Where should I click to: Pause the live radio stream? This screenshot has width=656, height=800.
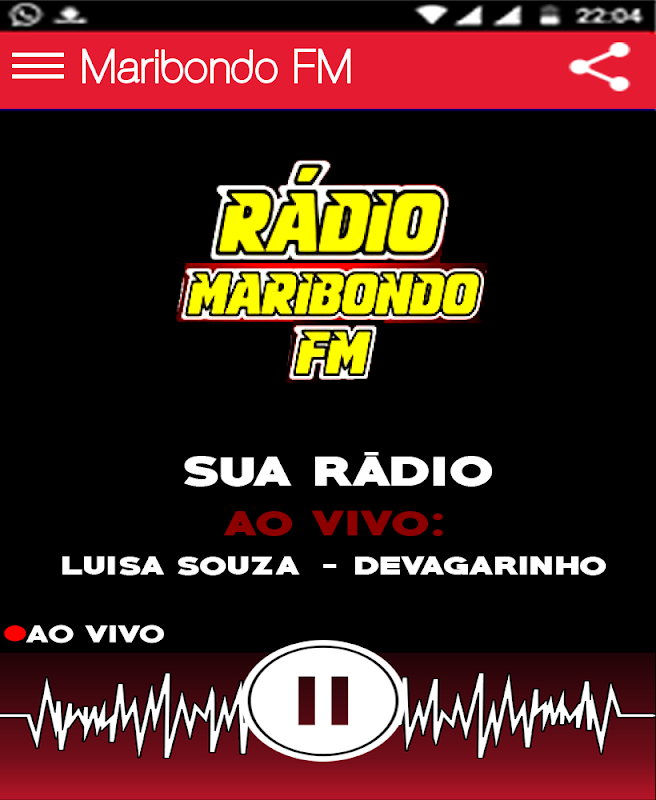coord(323,701)
